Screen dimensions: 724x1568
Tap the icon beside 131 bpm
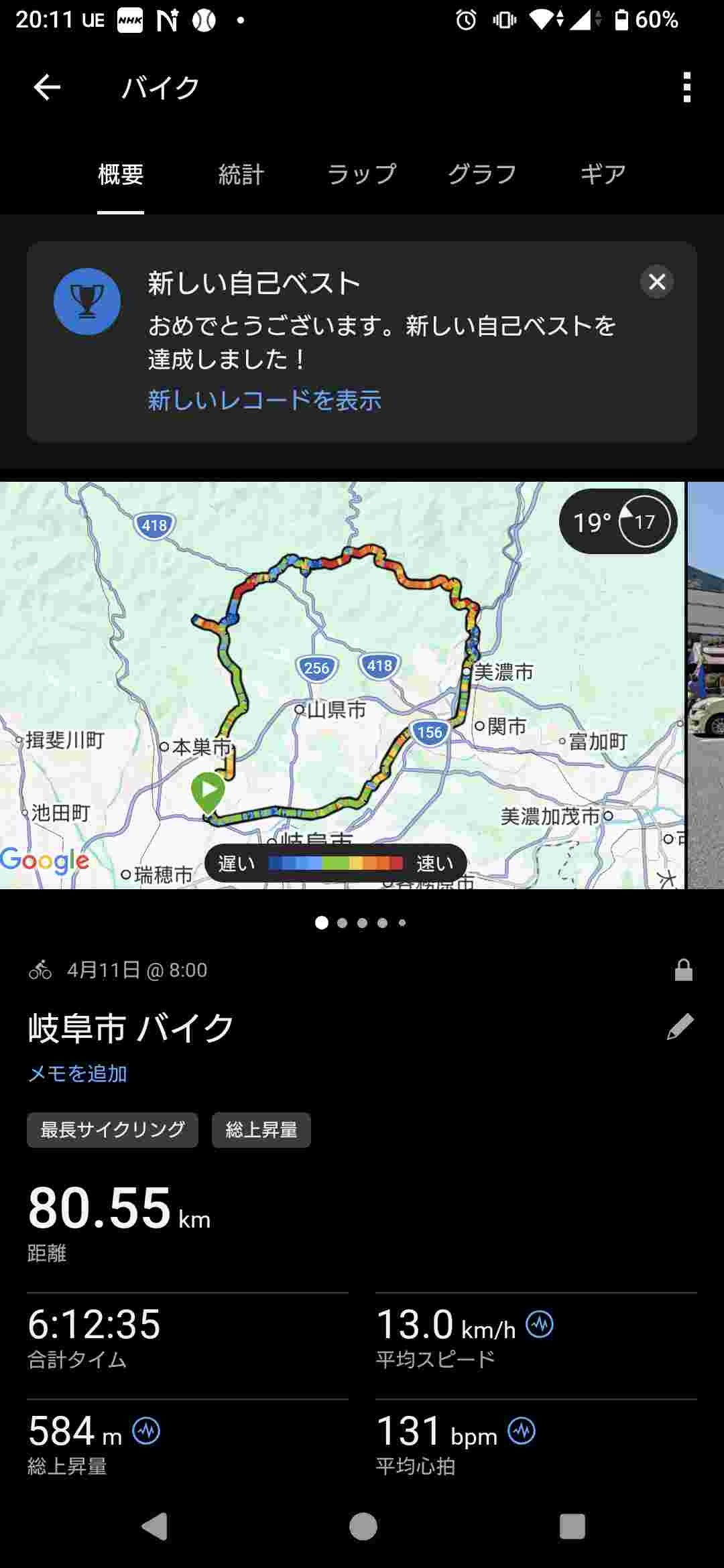pos(522,1431)
